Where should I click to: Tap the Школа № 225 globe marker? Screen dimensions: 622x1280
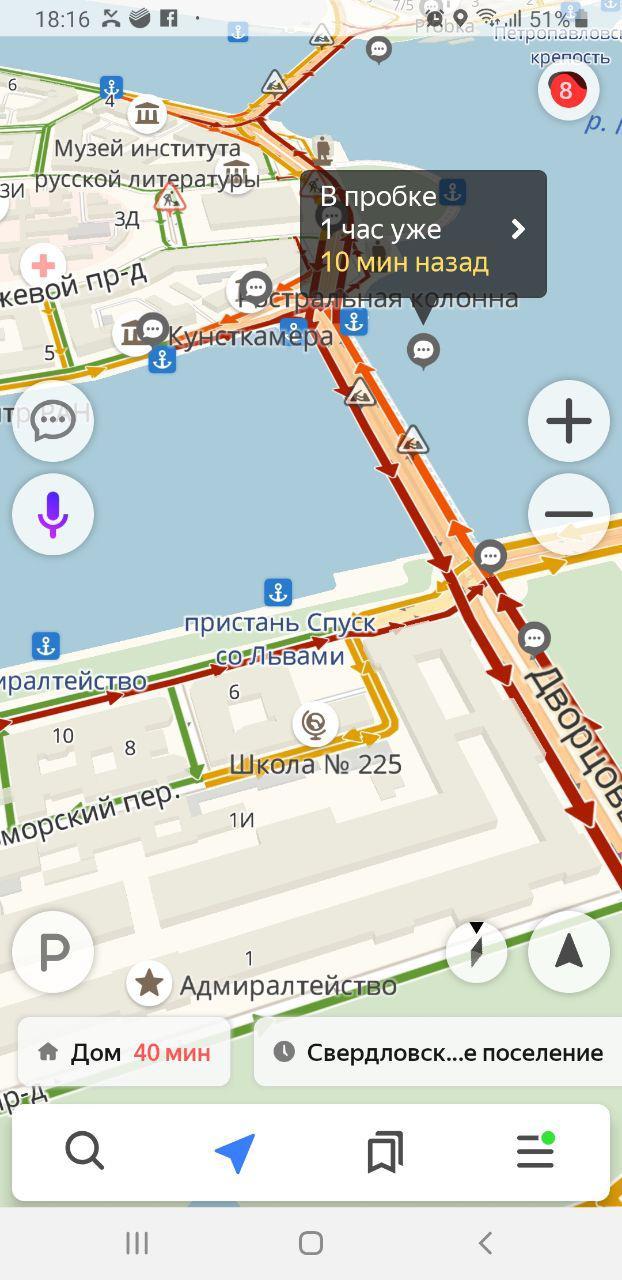coord(315,724)
